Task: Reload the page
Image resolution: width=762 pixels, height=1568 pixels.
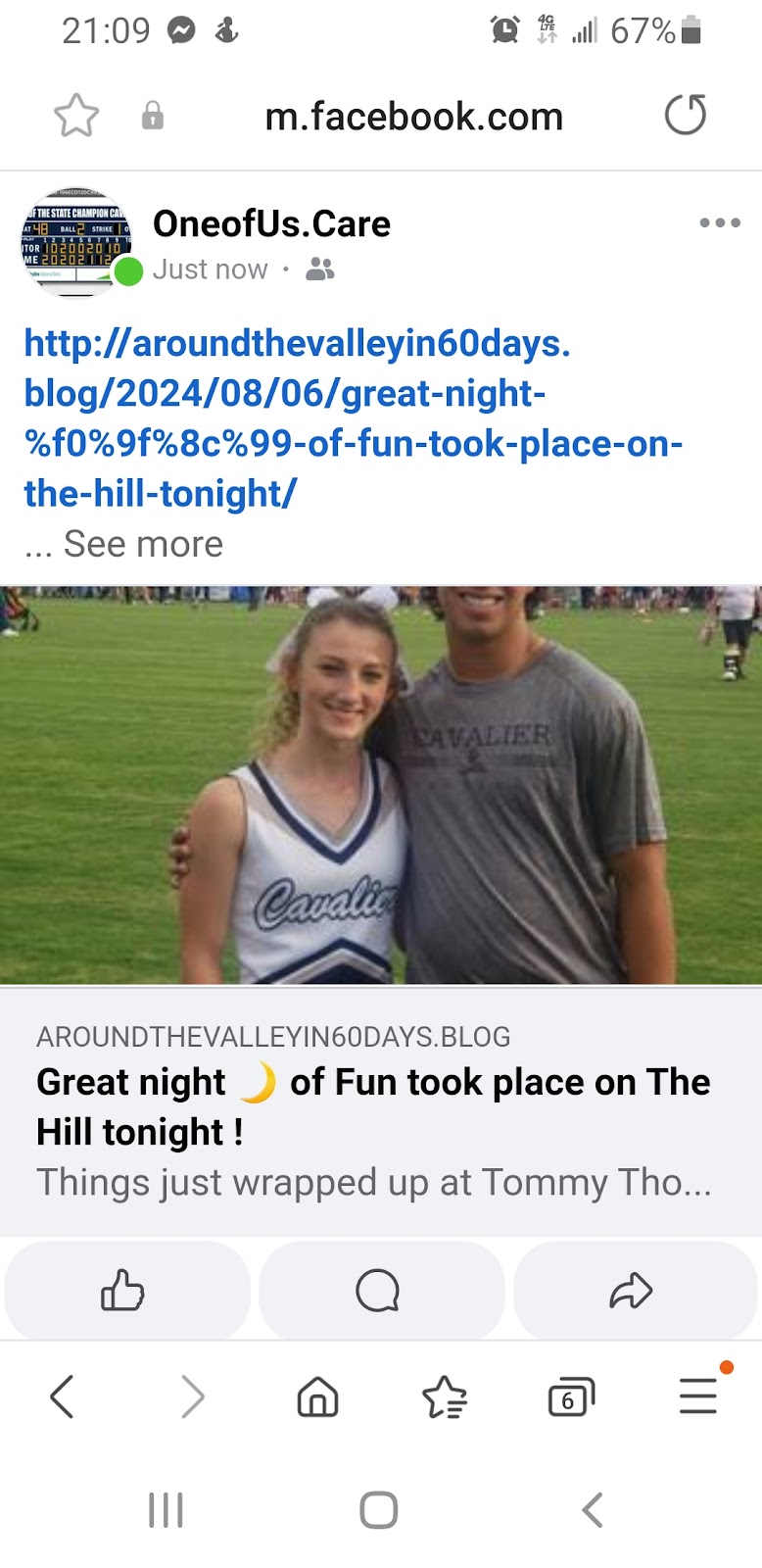Action: (x=685, y=115)
